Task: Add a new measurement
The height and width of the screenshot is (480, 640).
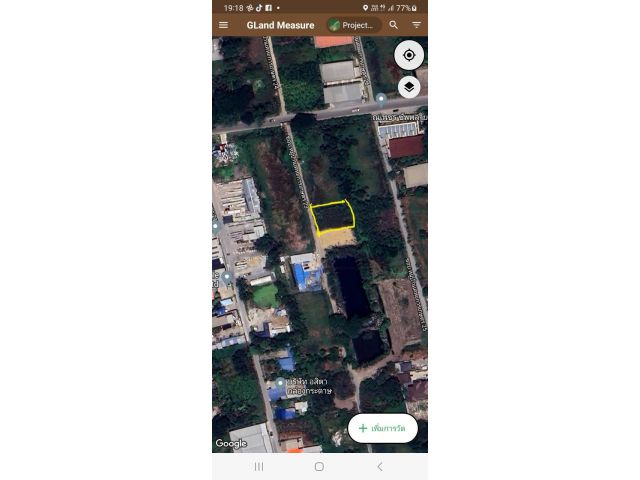Action: click(382, 428)
